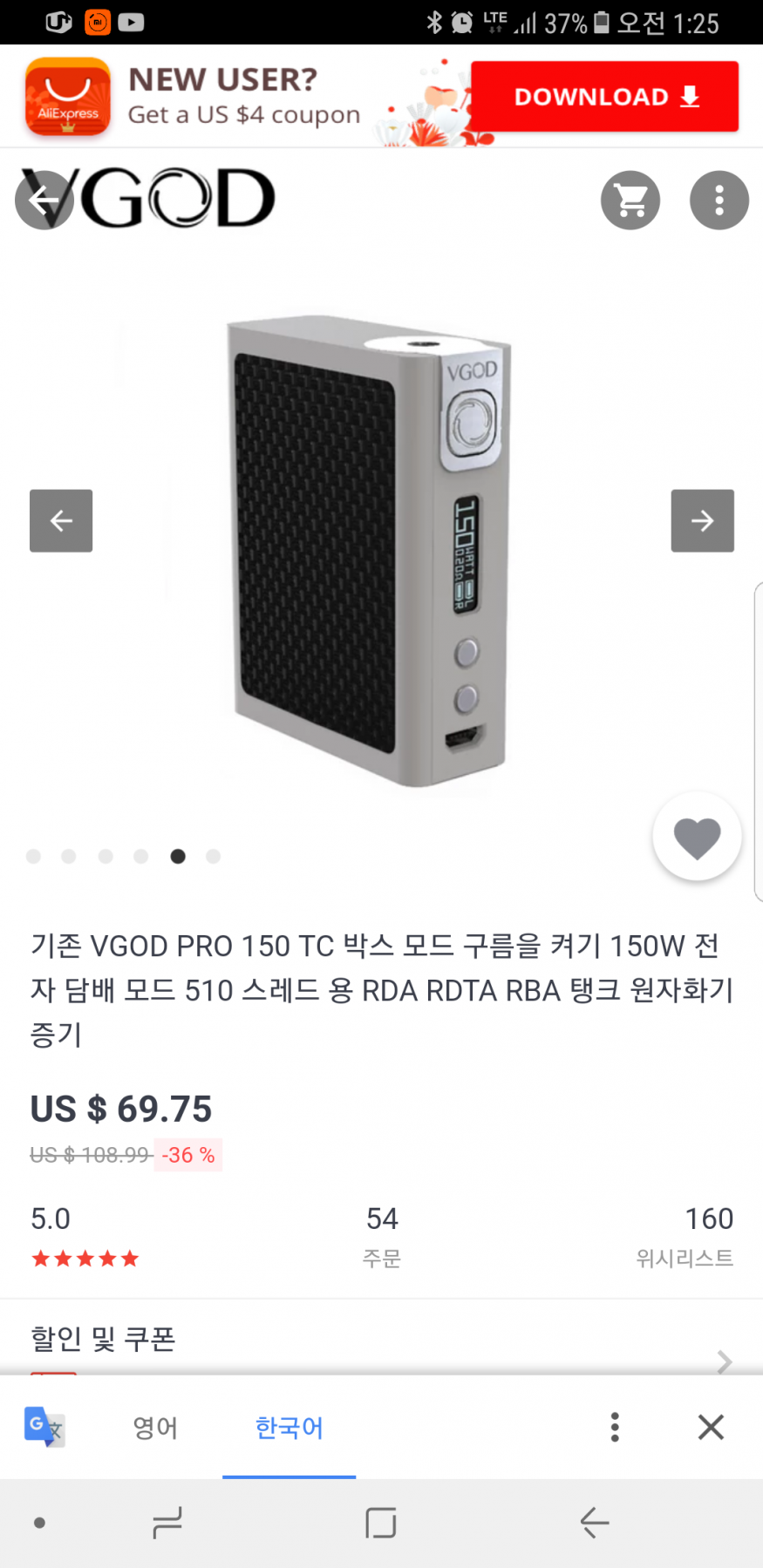Add product to wishlist with heart
Viewport: 763px width, 1568px height.
[697, 837]
